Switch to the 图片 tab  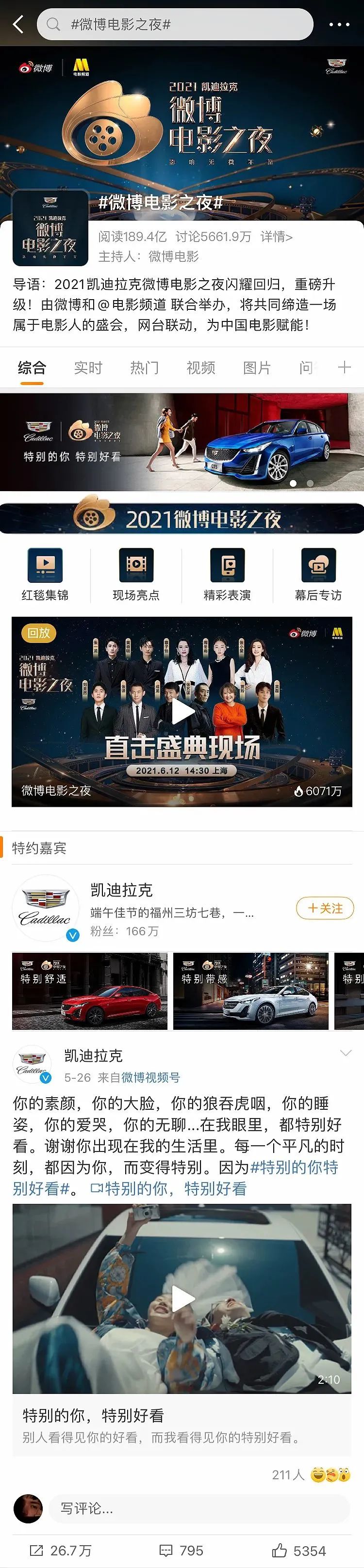(257, 368)
